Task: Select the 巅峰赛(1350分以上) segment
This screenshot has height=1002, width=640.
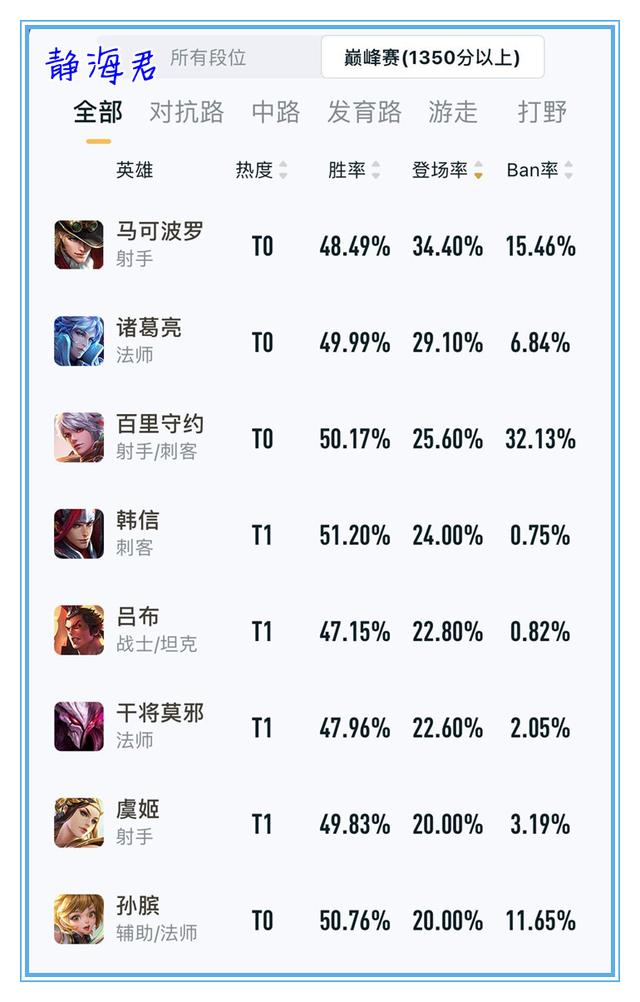Action: [432, 58]
